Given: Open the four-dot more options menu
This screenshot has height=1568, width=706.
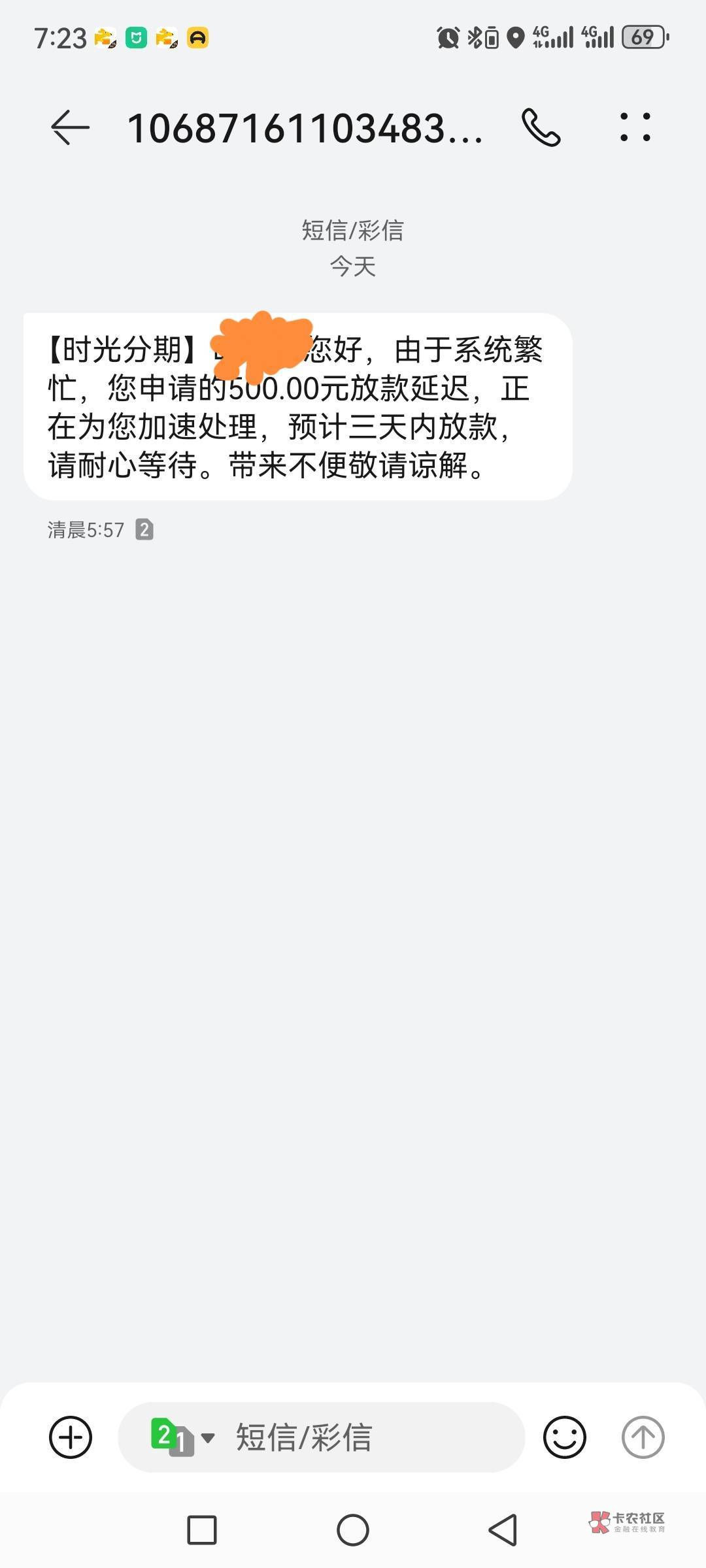Looking at the screenshot, I should (635, 127).
